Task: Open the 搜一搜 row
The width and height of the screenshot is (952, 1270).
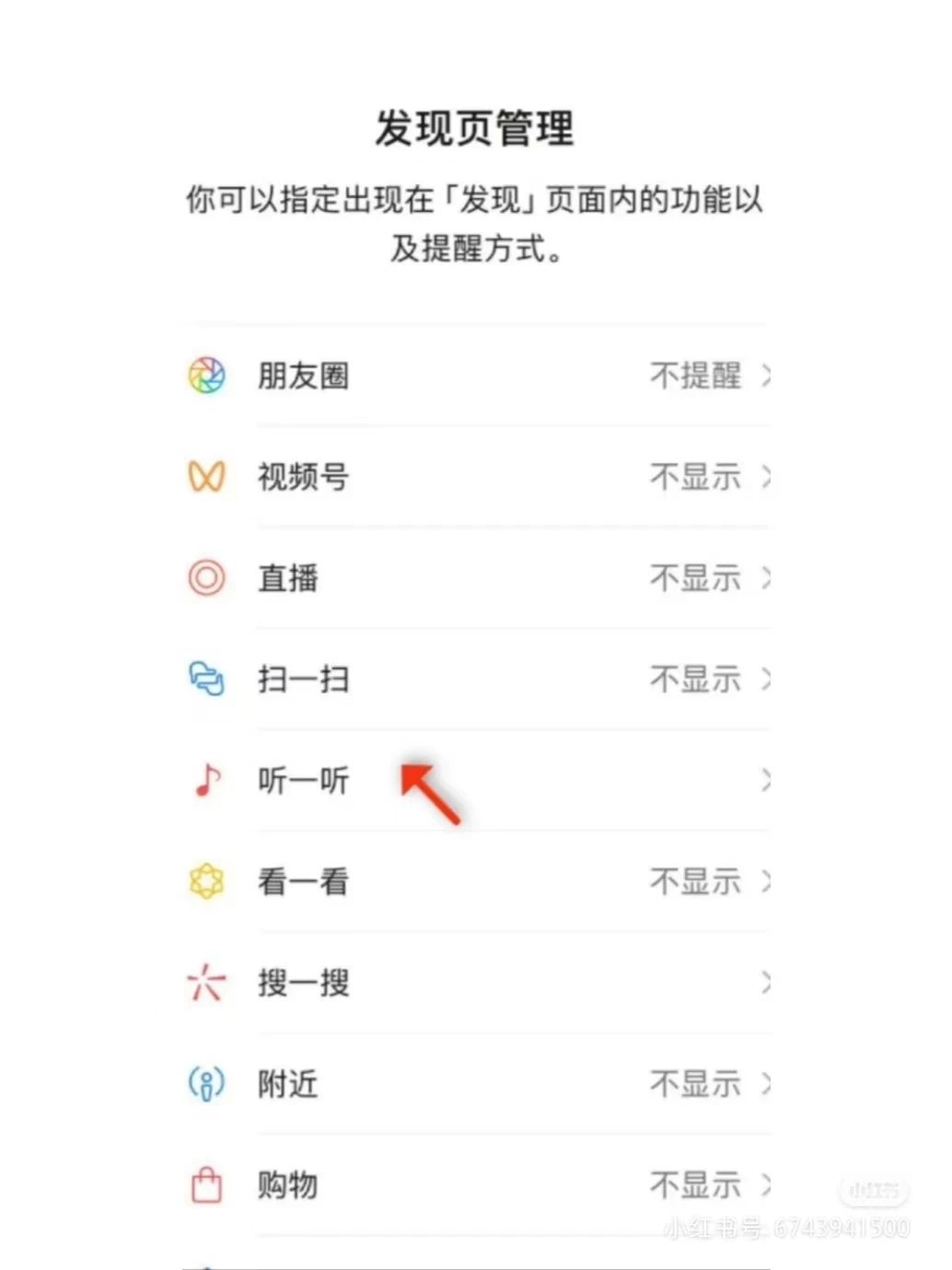Action: click(477, 984)
